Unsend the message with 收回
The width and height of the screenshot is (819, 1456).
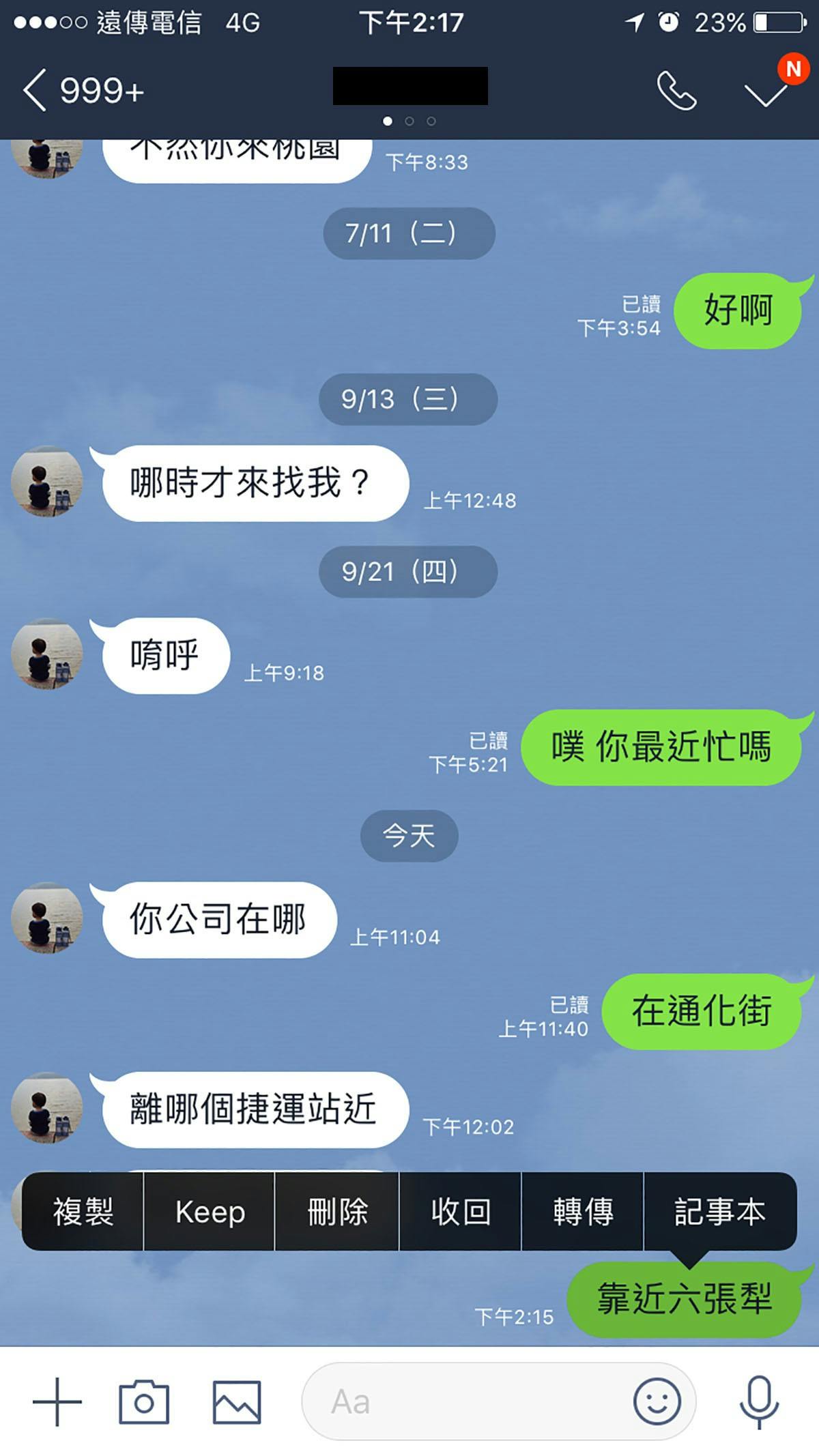(x=460, y=1212)
